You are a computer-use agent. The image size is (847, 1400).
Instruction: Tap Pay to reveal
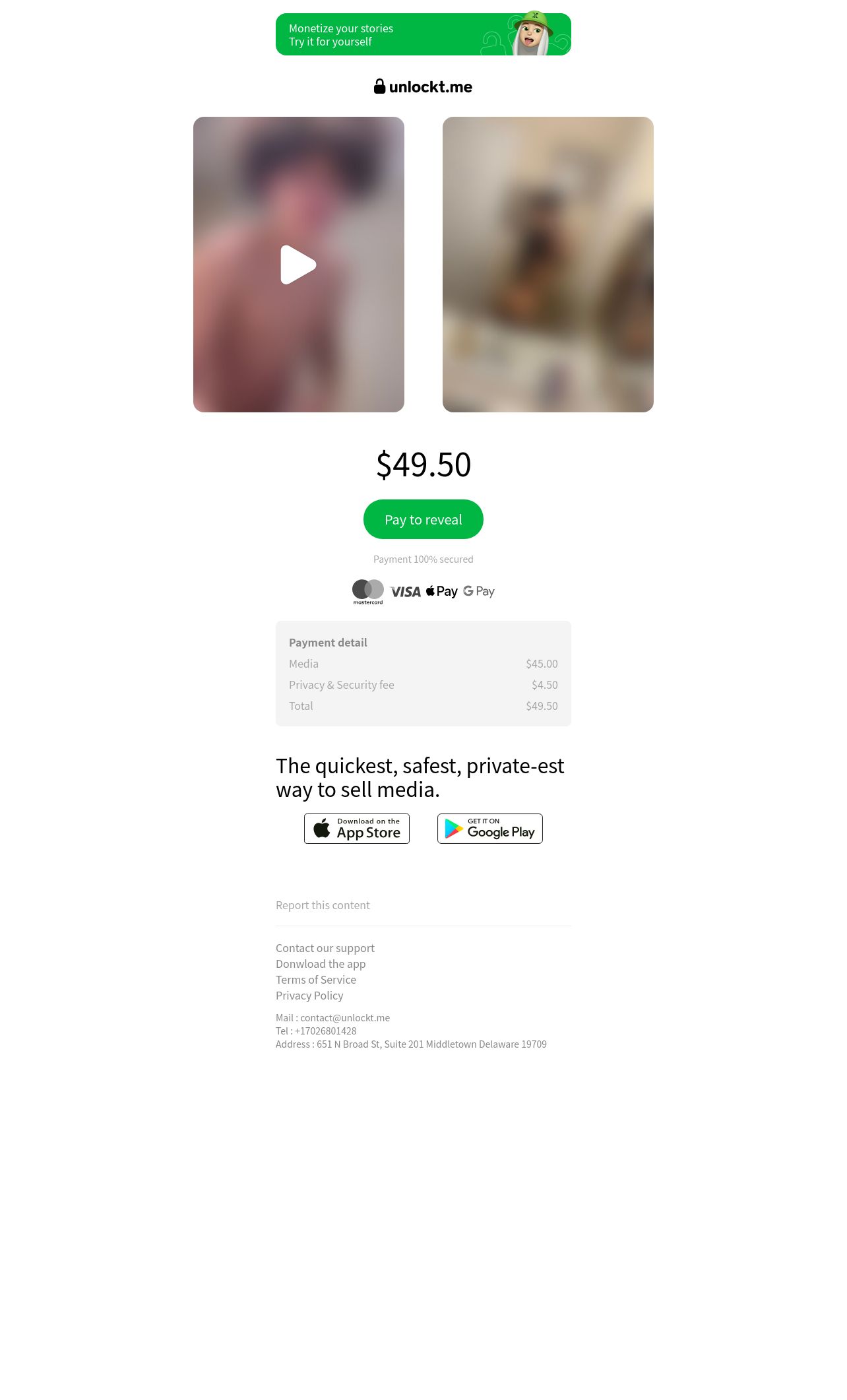423,519
